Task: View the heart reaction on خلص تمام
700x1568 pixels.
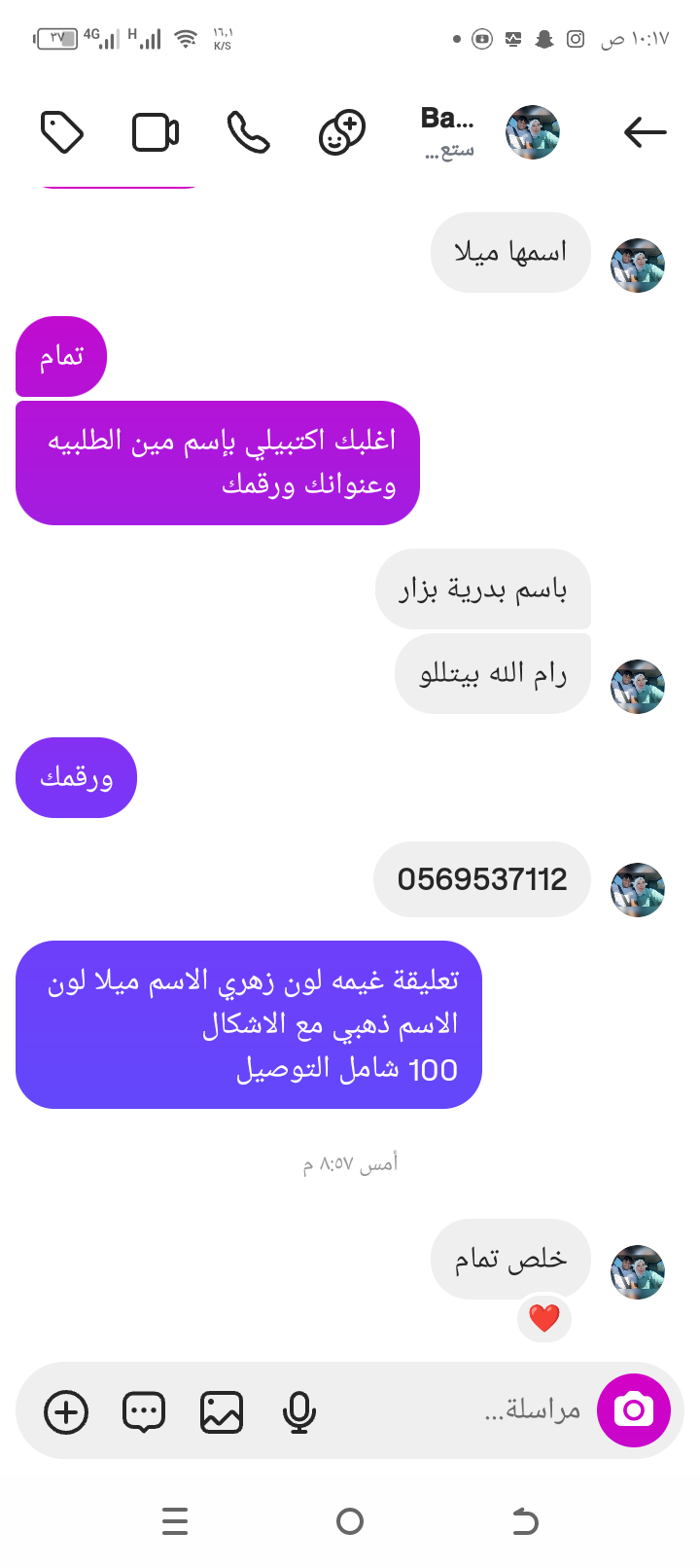Action: [544, 1319]
